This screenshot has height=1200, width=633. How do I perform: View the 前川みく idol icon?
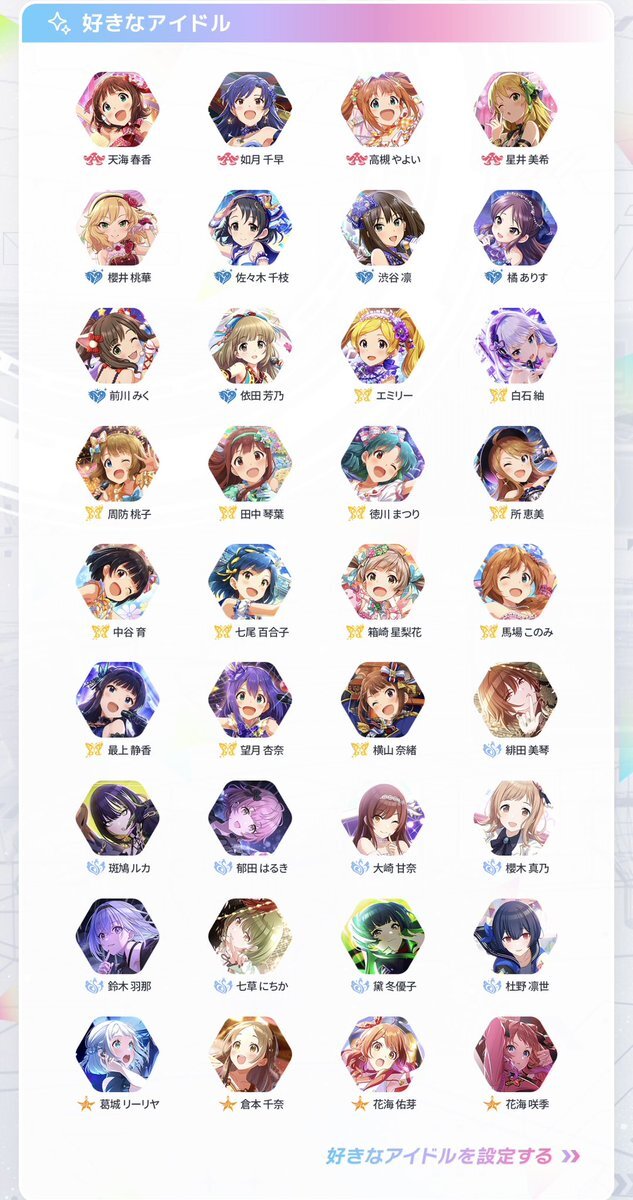coord(118,345)
